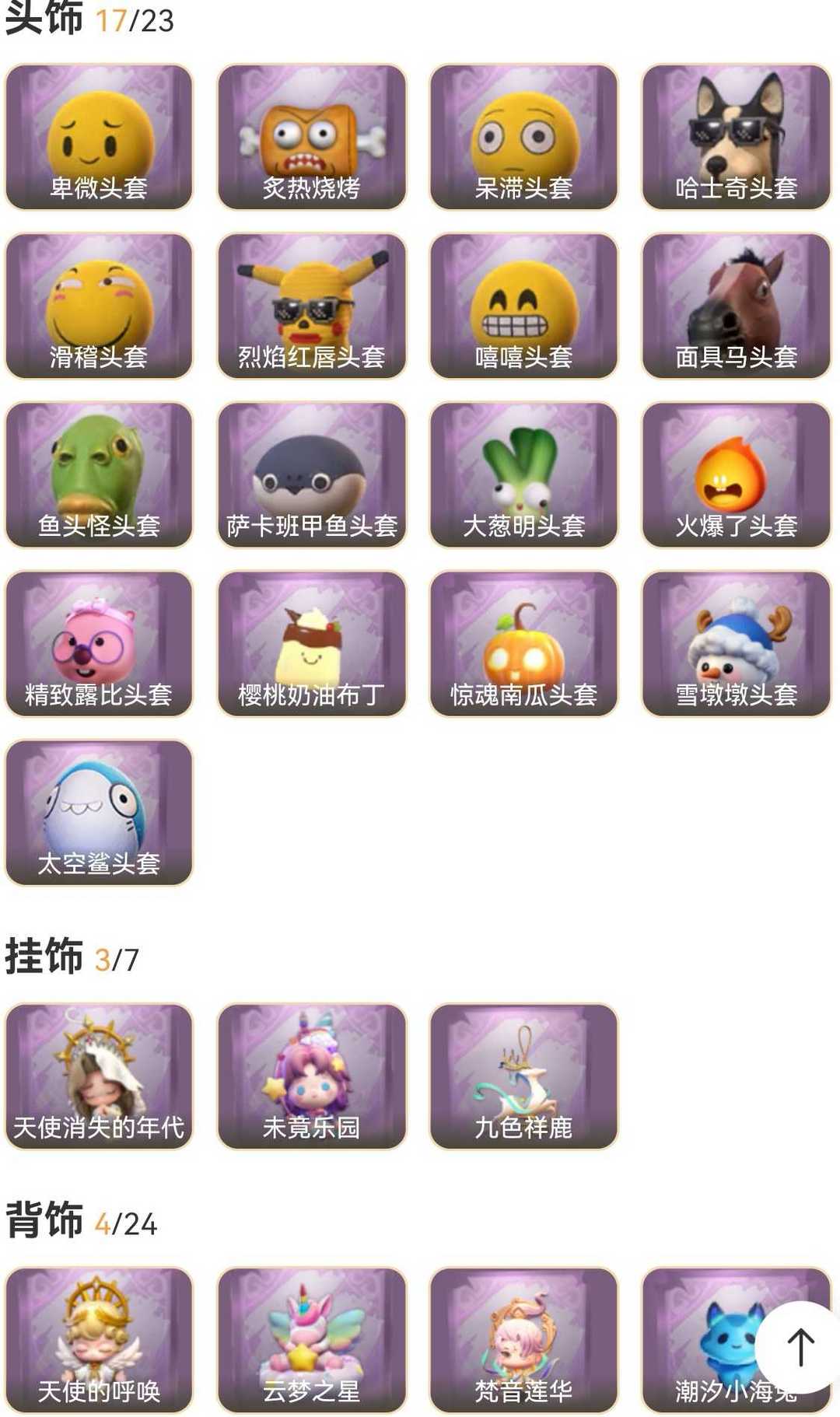Select the 天使消失的年代 pendant tile
The height and width of the screenshot is (1417, 840).
(x=99, y=1076)
